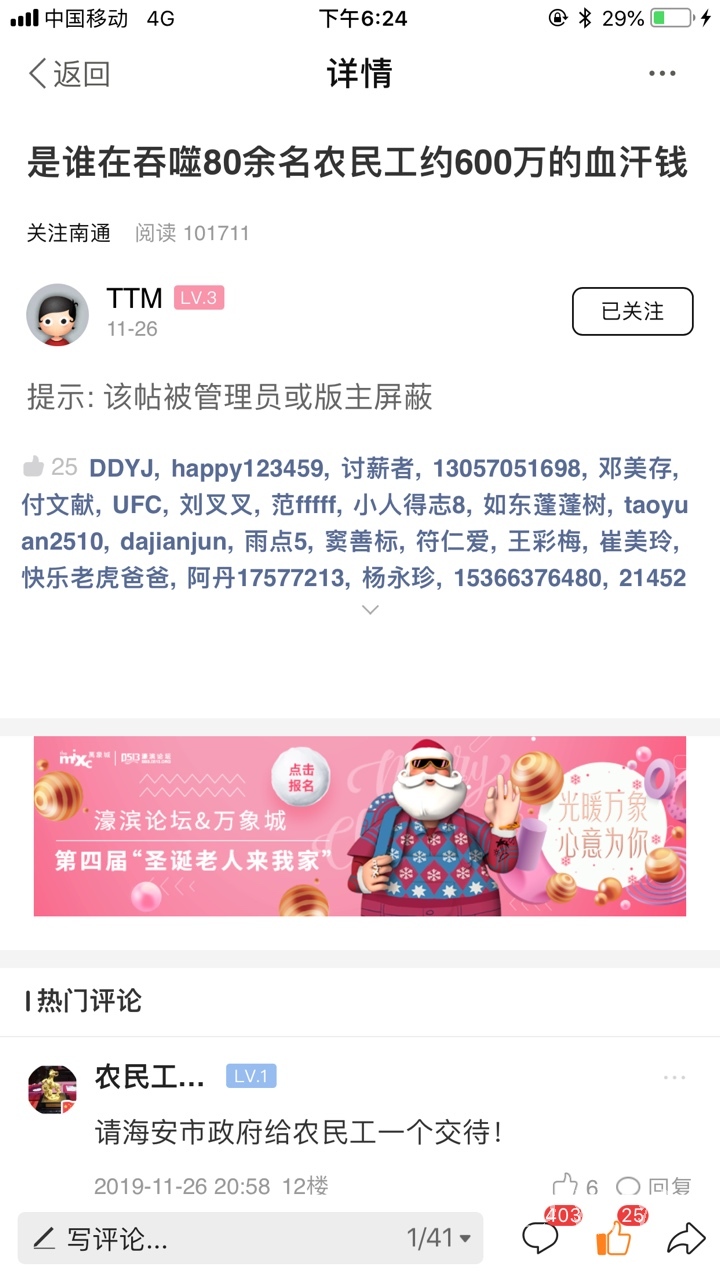Viewport: 720px width, 1280px height.
Task: Open the 1/41 page selector
Action: [x=438, y=1238]
